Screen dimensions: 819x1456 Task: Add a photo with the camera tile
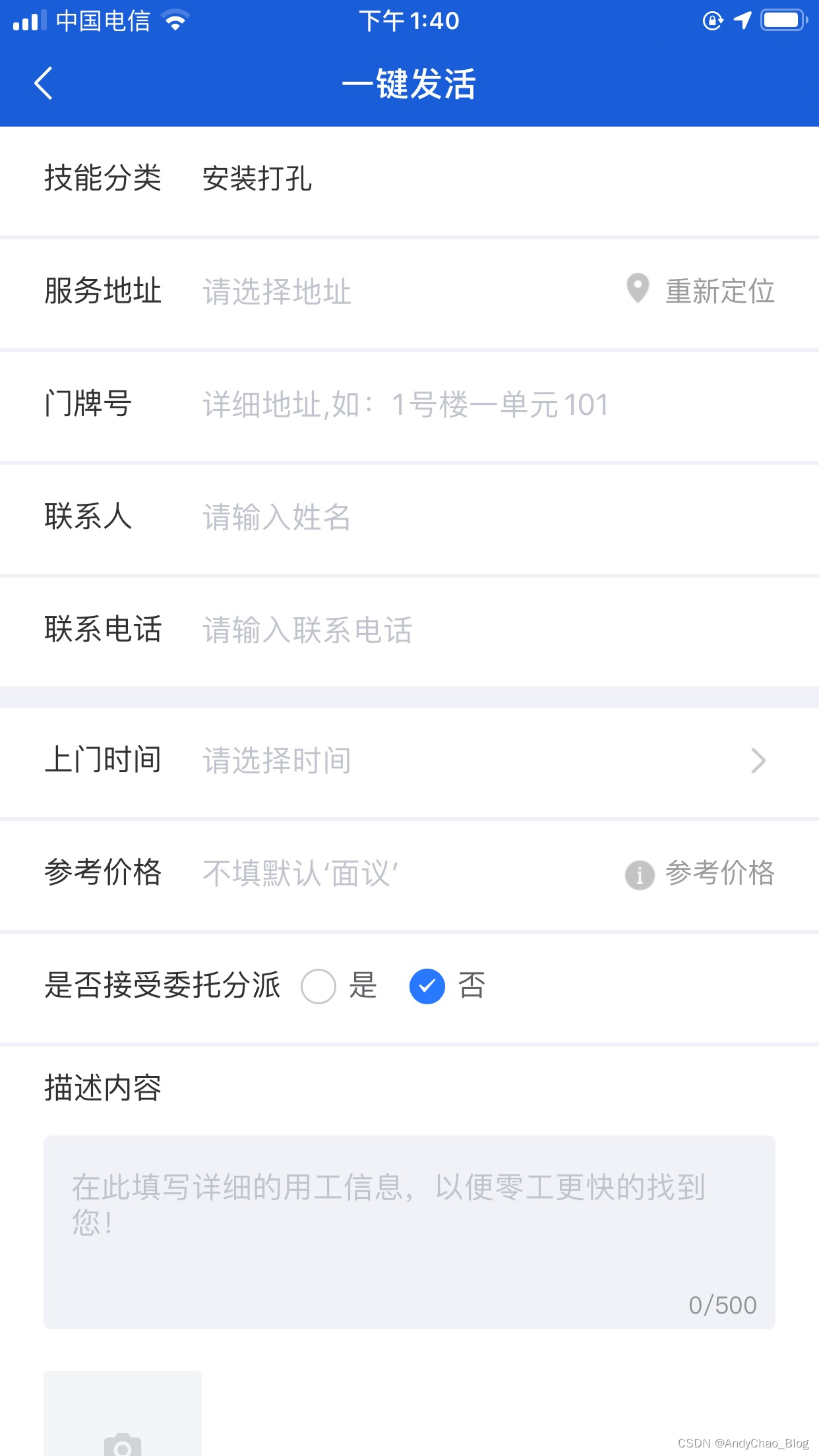click(x=123, y=1413)
